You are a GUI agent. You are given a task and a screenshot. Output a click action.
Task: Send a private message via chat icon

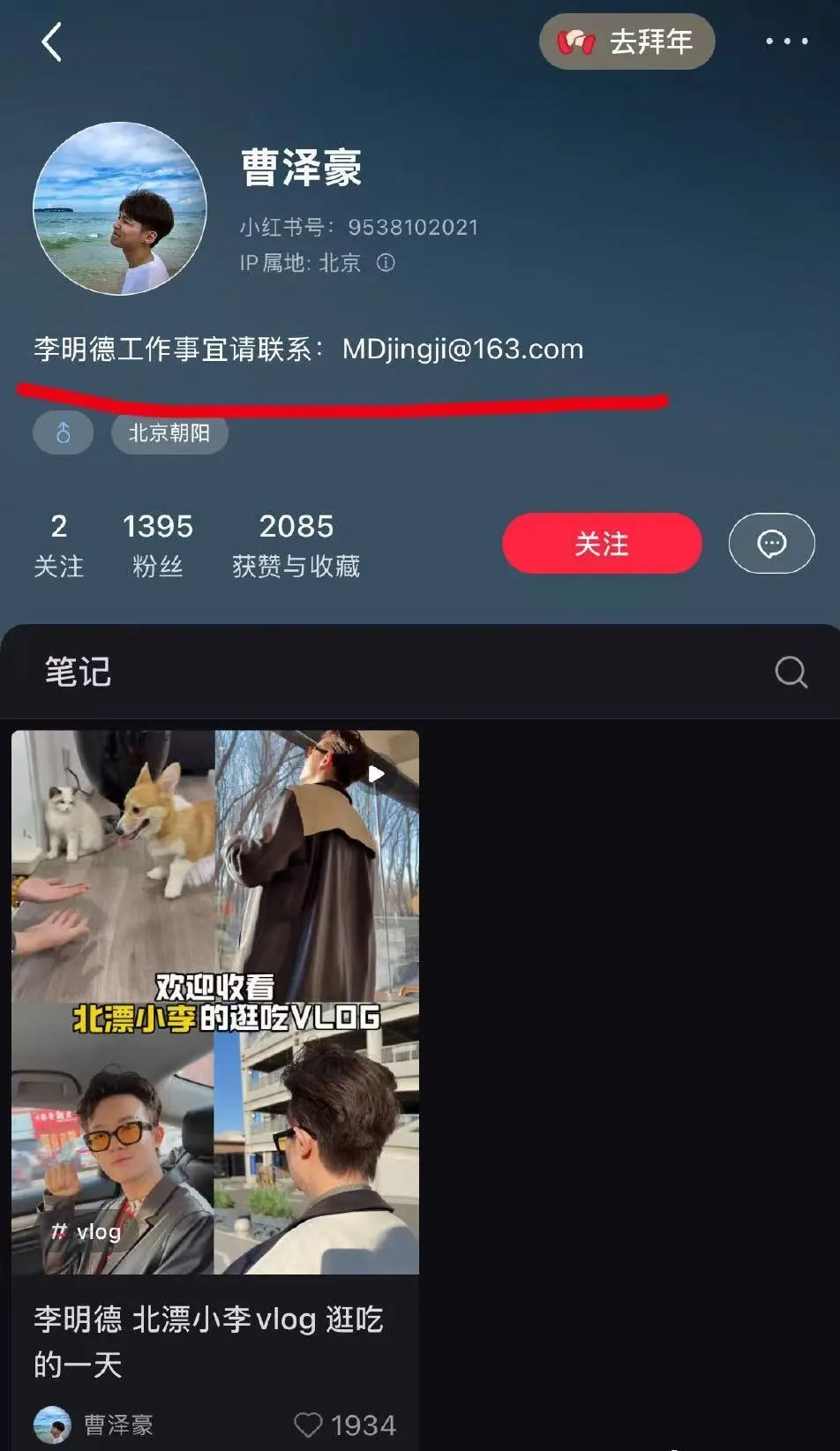(x=771, y=544)
